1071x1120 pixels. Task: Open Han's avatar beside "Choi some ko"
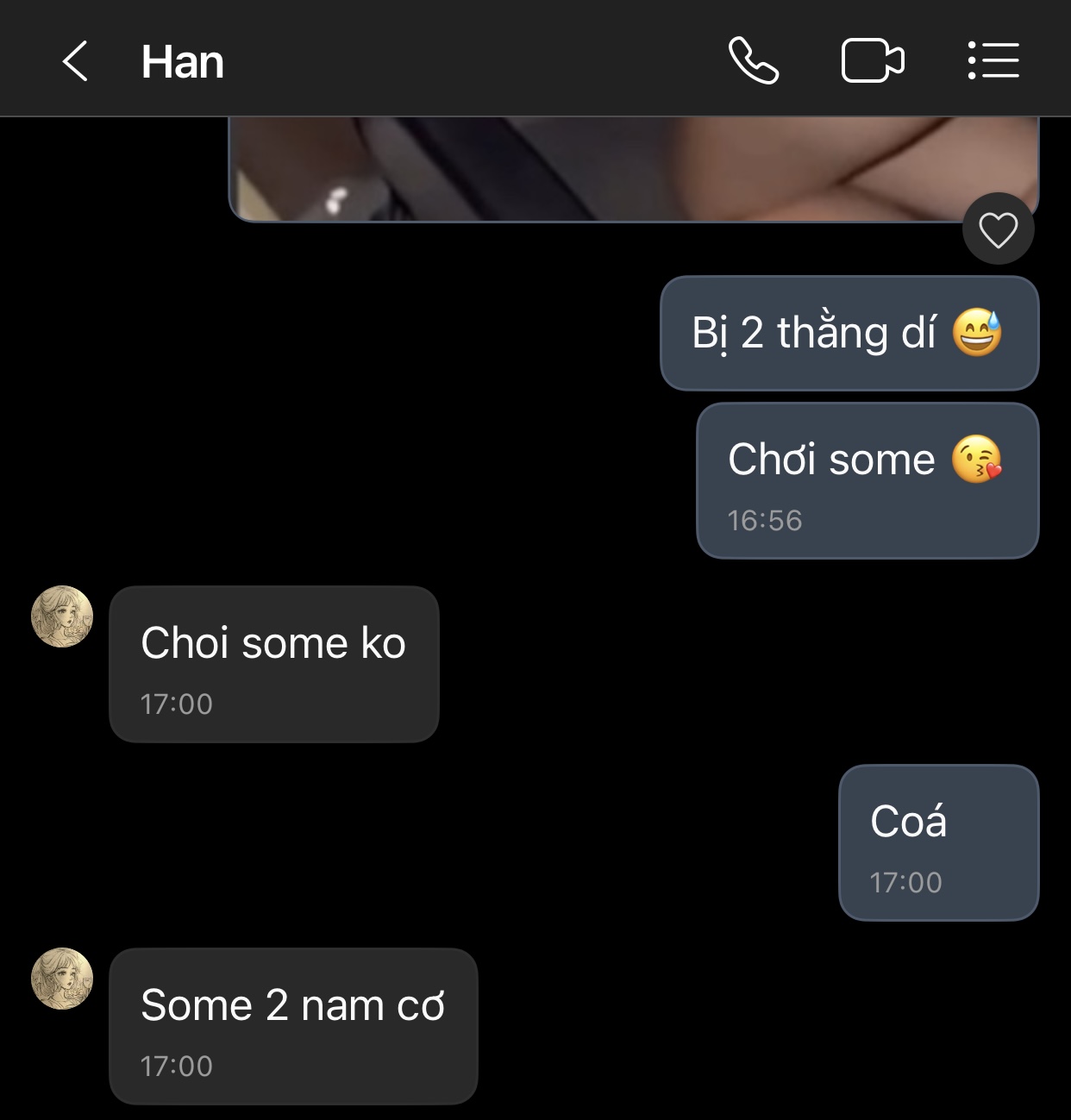pyautogui.click(x=62, y=616)
